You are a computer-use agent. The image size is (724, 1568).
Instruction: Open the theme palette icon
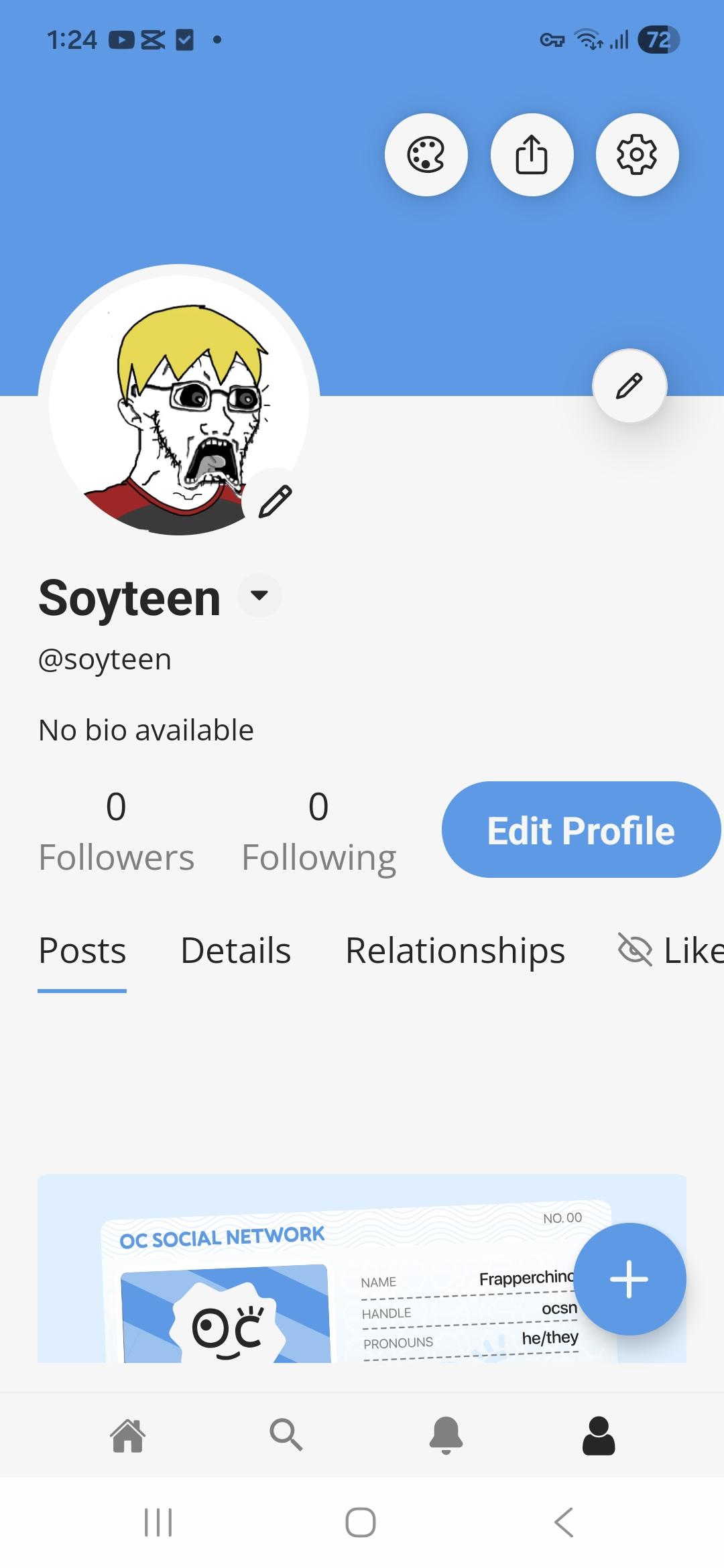coord(426,155)
